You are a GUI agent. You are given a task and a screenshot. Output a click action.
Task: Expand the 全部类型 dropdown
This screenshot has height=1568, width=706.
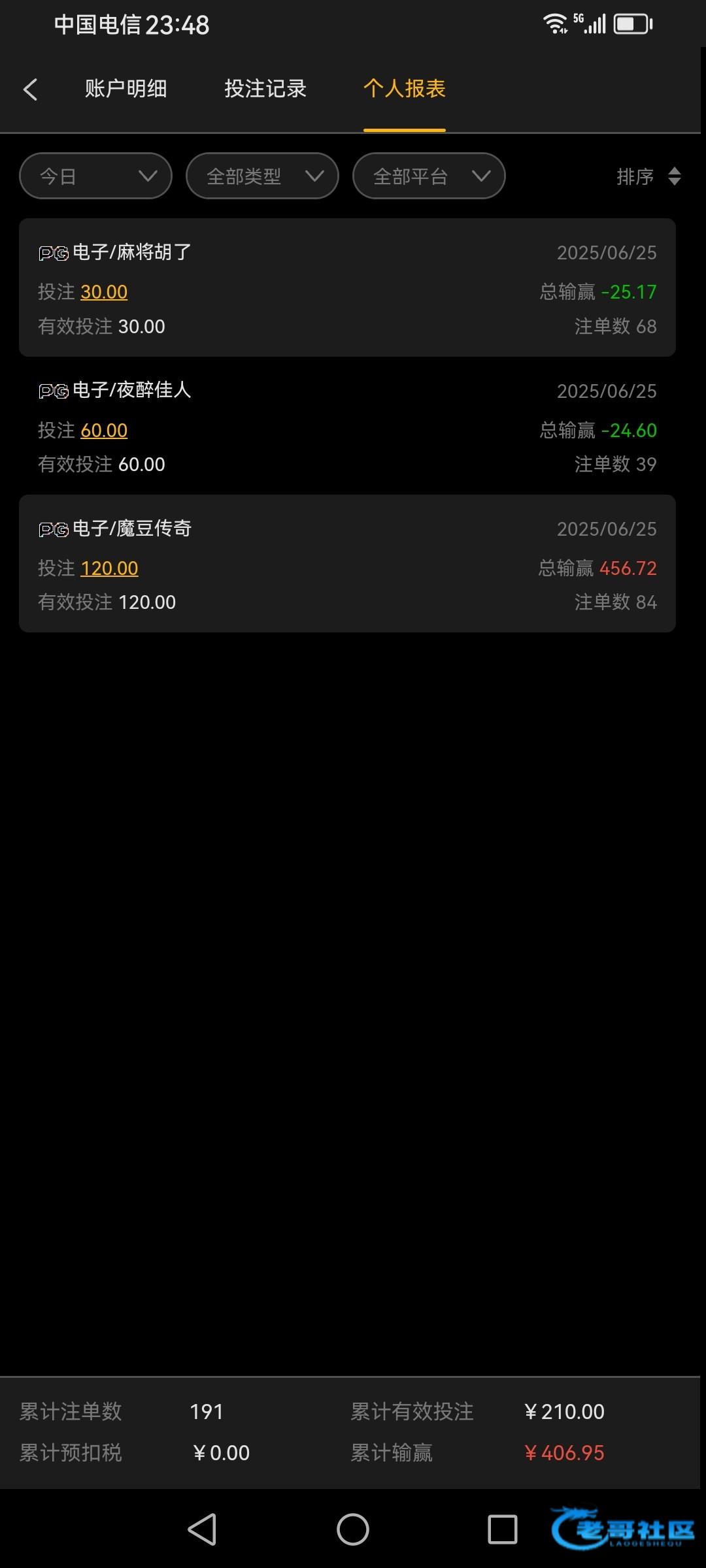coord(262,176)
